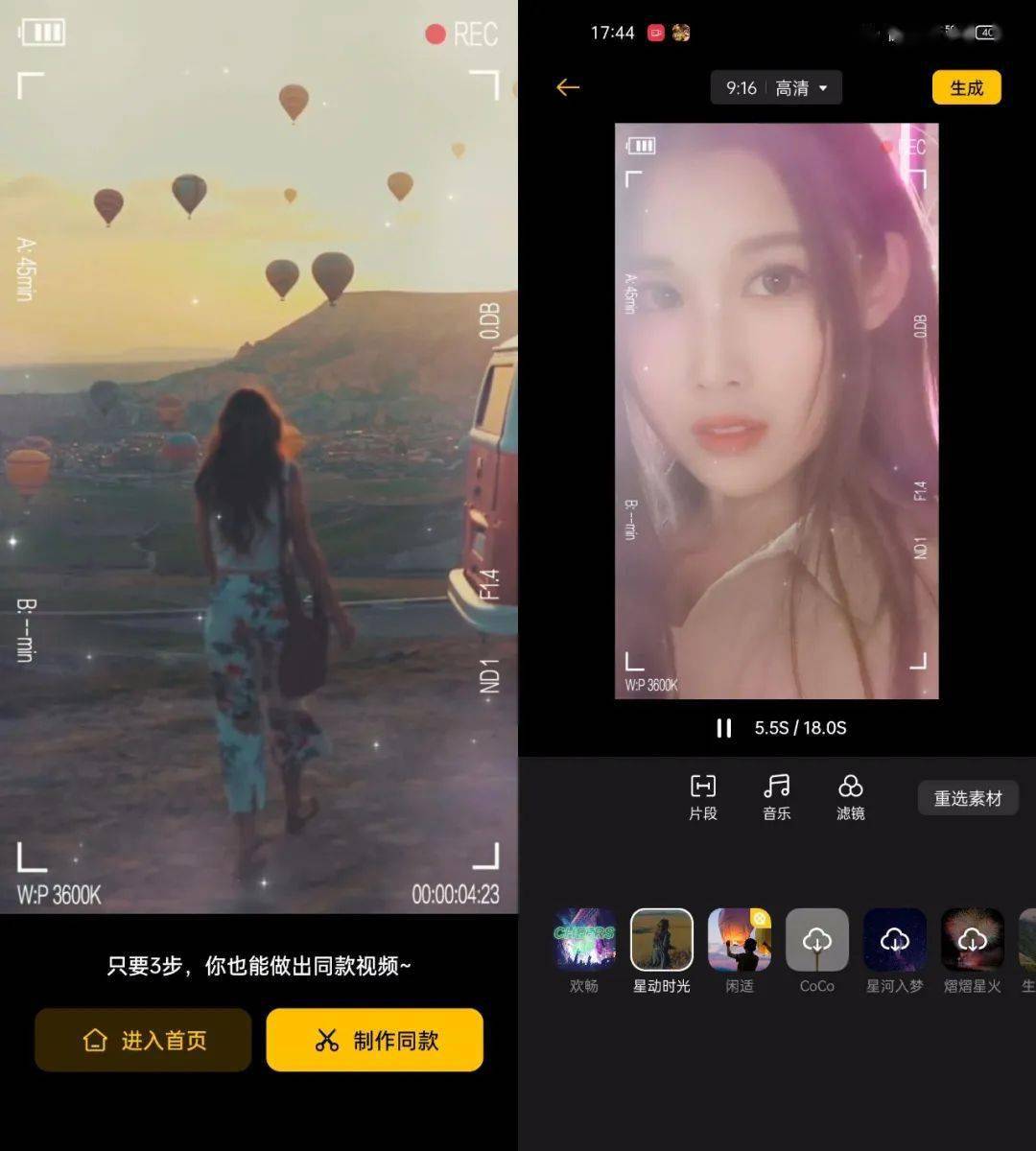The width and height of the screenshot is (1036, 1151).
Task: Tap the 进入首页 home button
Action: point(143,1040)
